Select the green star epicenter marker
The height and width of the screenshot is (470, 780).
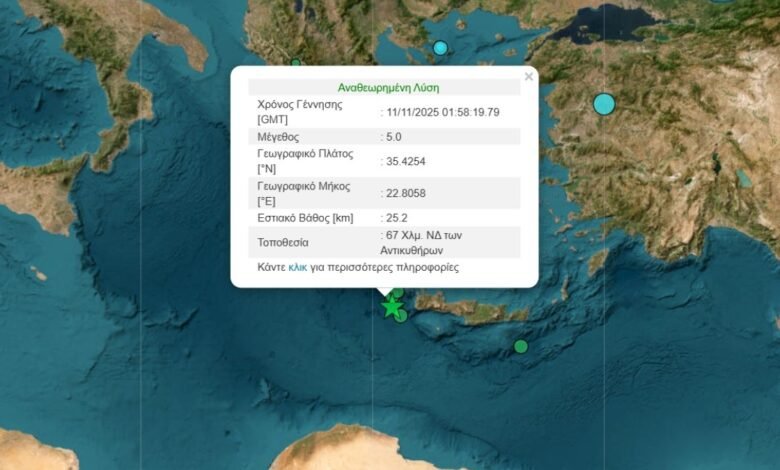point(391,307)
